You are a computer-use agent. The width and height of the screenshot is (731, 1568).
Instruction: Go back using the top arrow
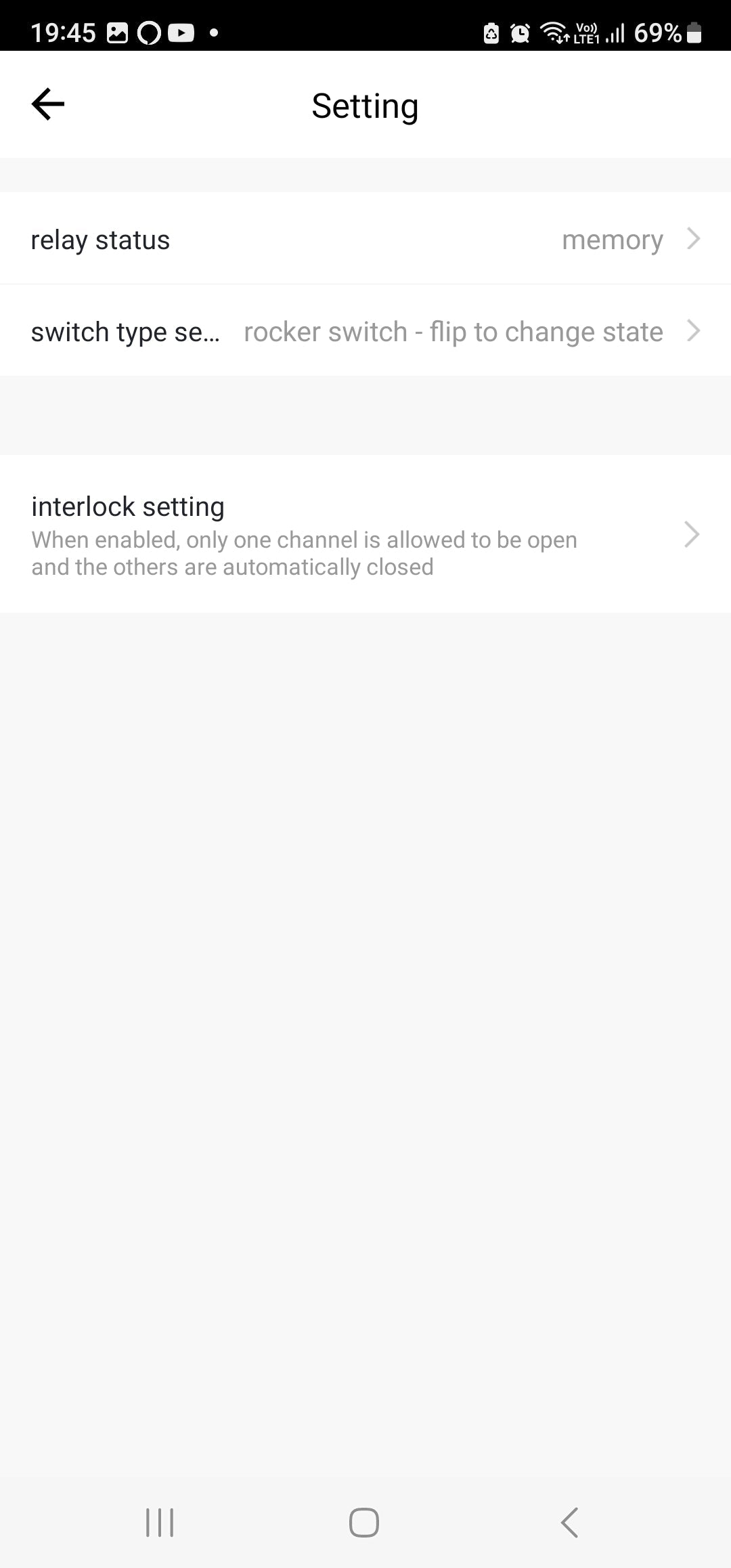(x=48, y=104)
